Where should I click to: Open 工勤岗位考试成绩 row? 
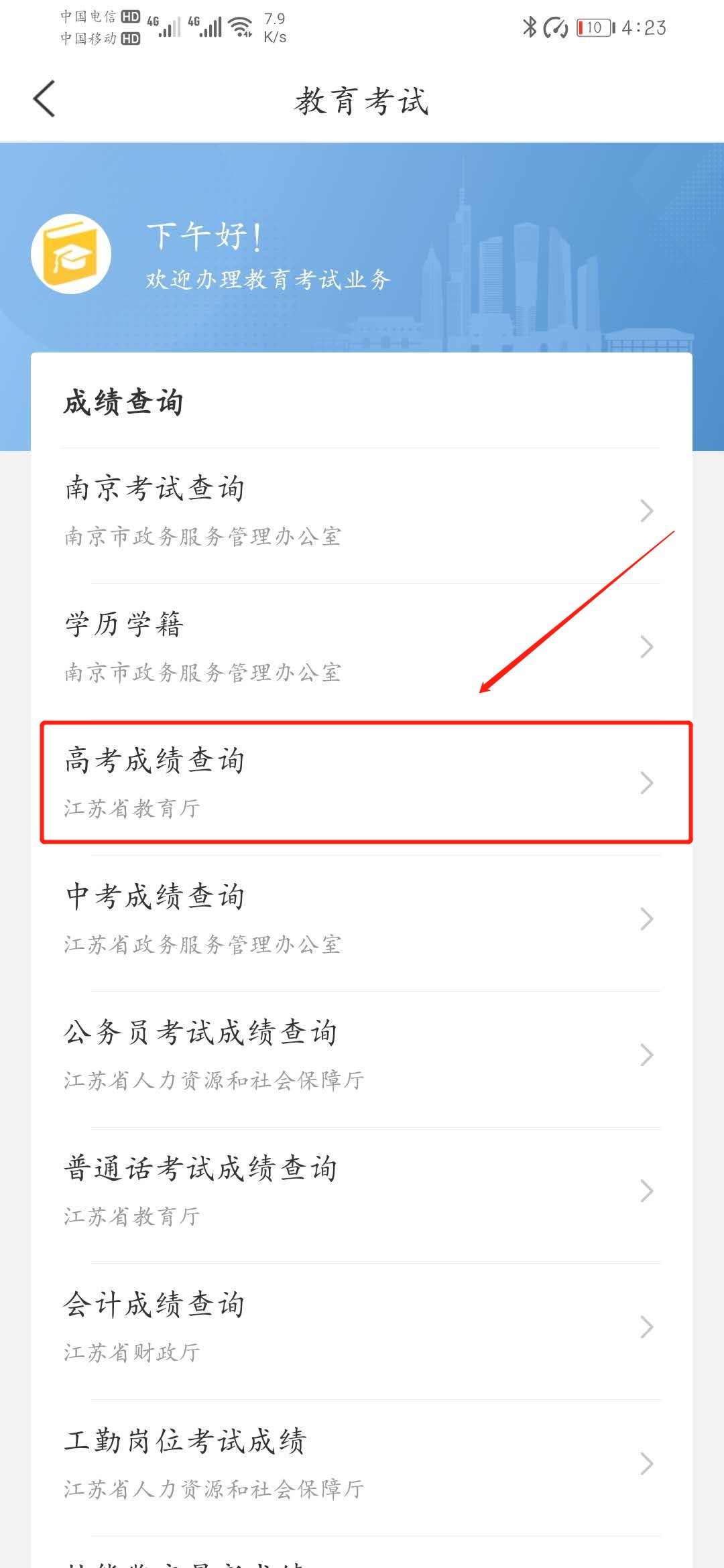(362, 1463)
